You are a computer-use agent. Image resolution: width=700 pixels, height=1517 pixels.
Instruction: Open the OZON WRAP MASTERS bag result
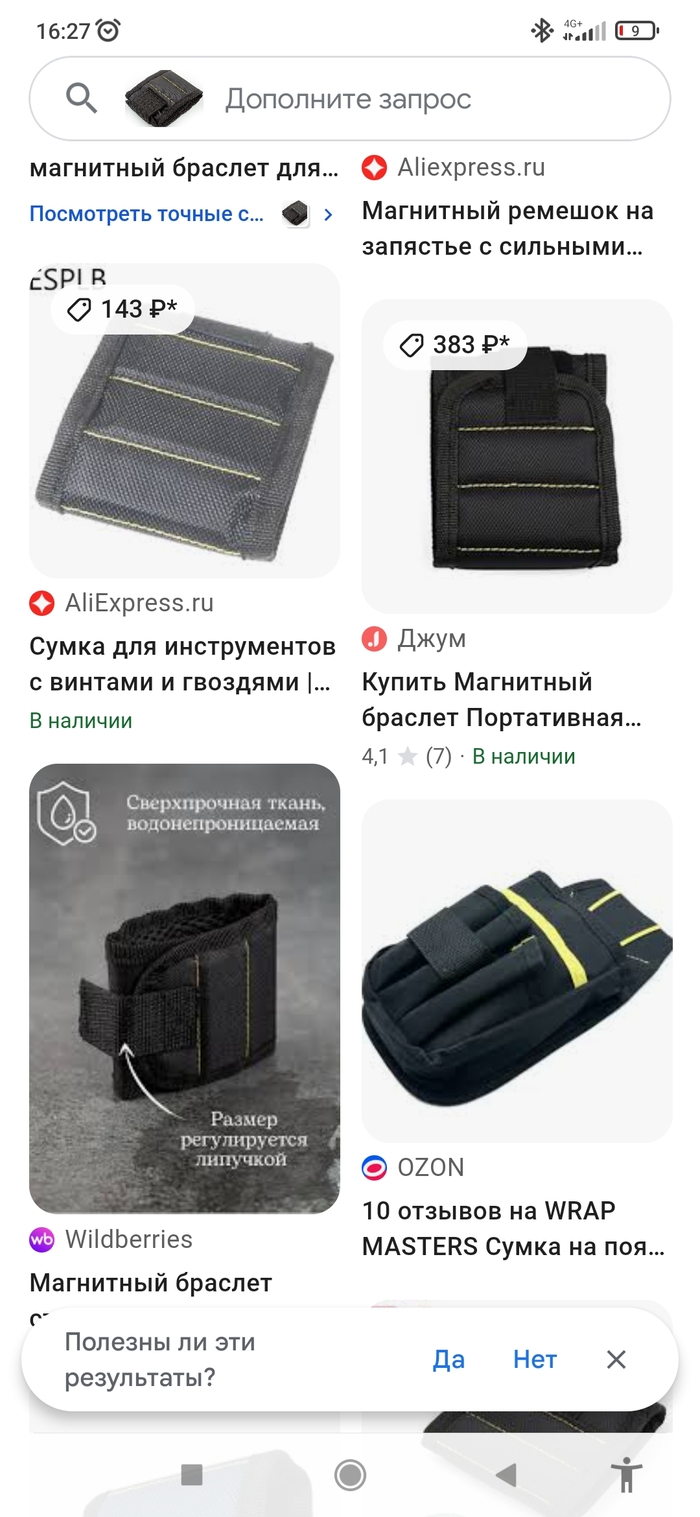516,970
